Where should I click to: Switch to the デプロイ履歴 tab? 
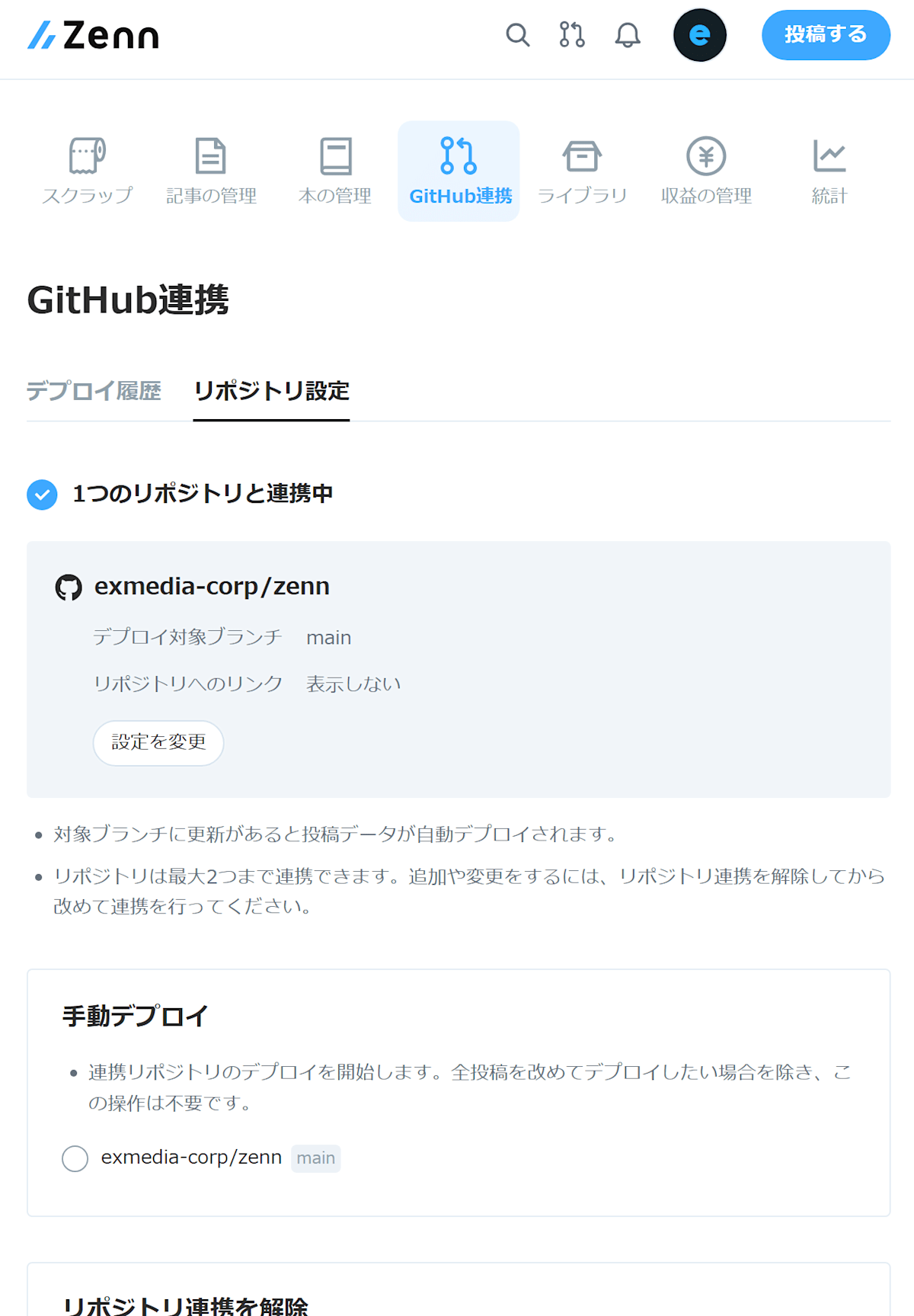94,391
